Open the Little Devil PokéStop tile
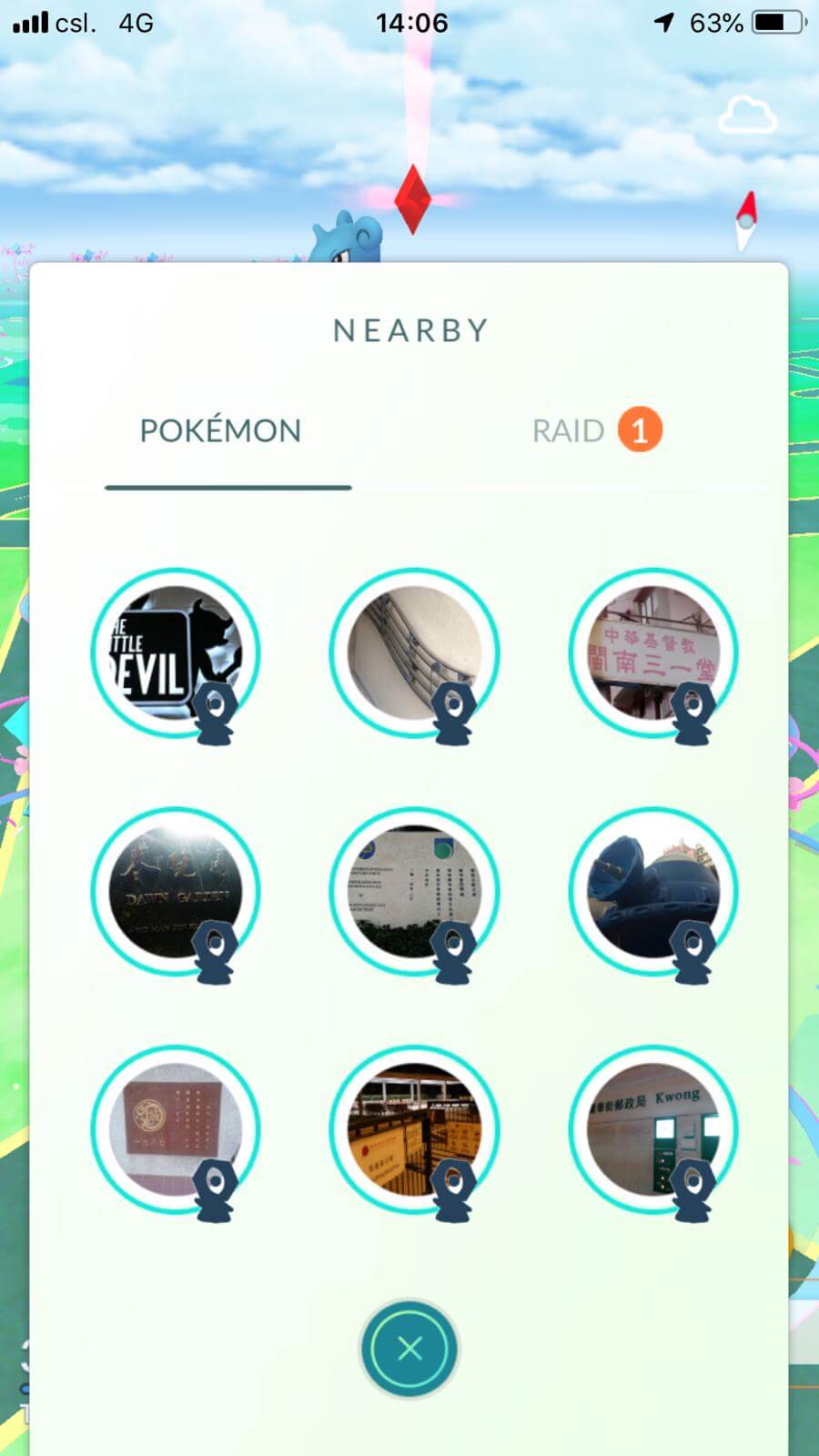This screenshot has height=1456, width=819. [x=176, y=652]
